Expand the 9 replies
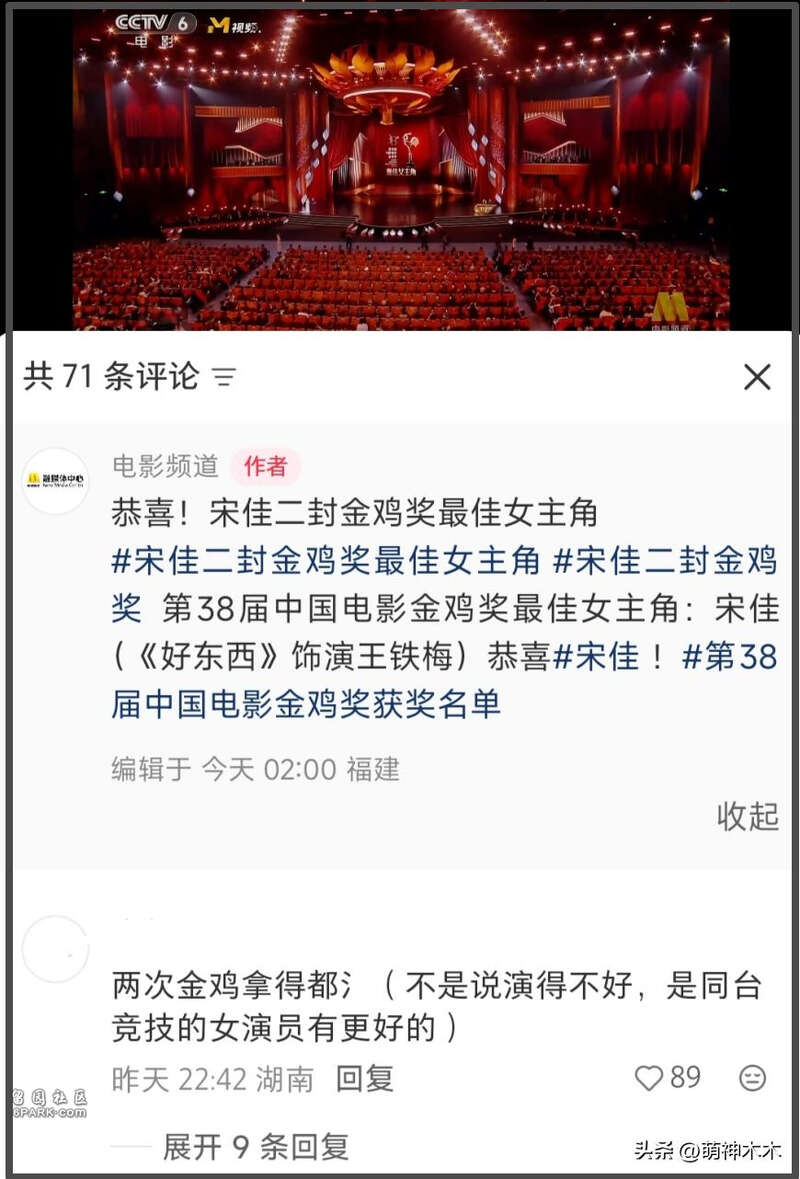Screen dimensions: 800x1179 coord(255,1146)
